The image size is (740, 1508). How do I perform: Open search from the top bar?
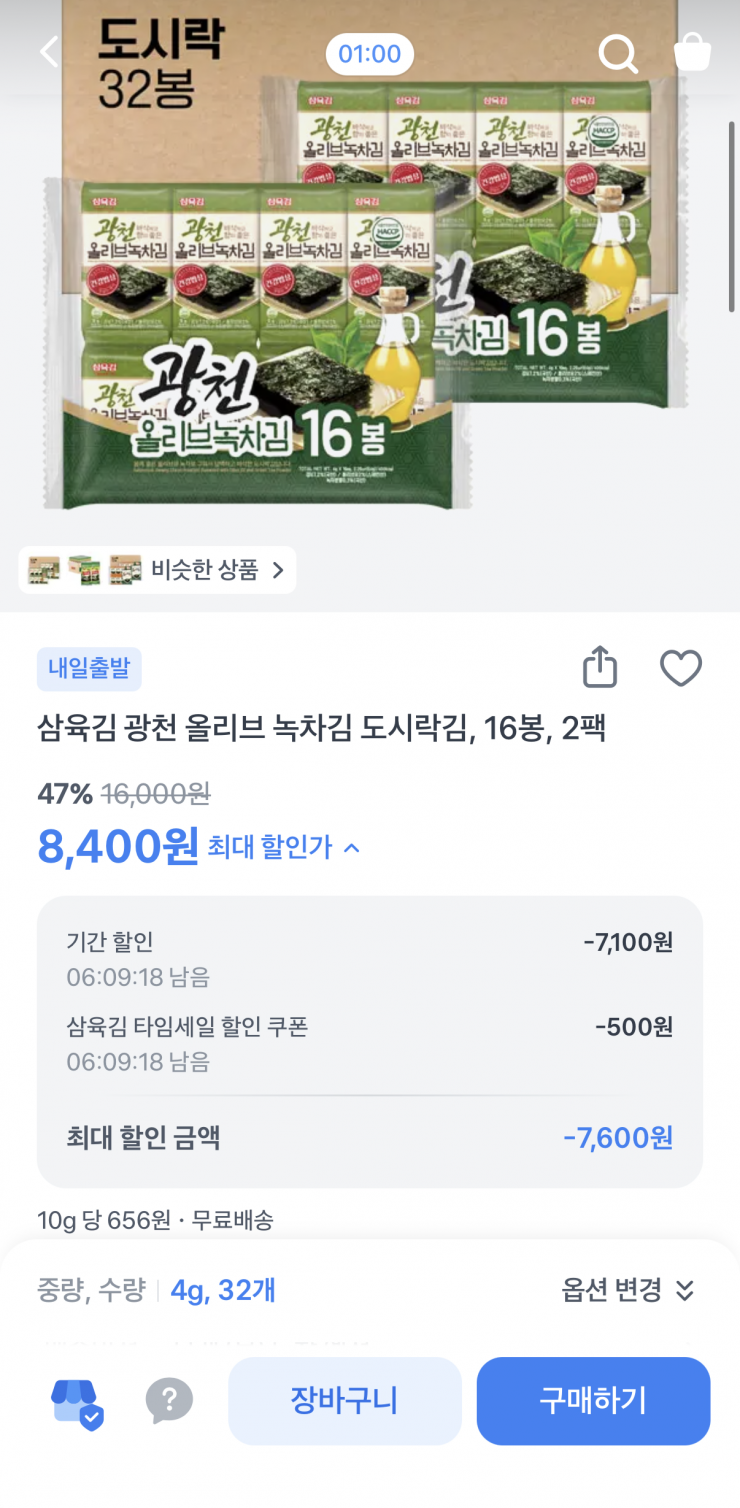coord(620,55)
